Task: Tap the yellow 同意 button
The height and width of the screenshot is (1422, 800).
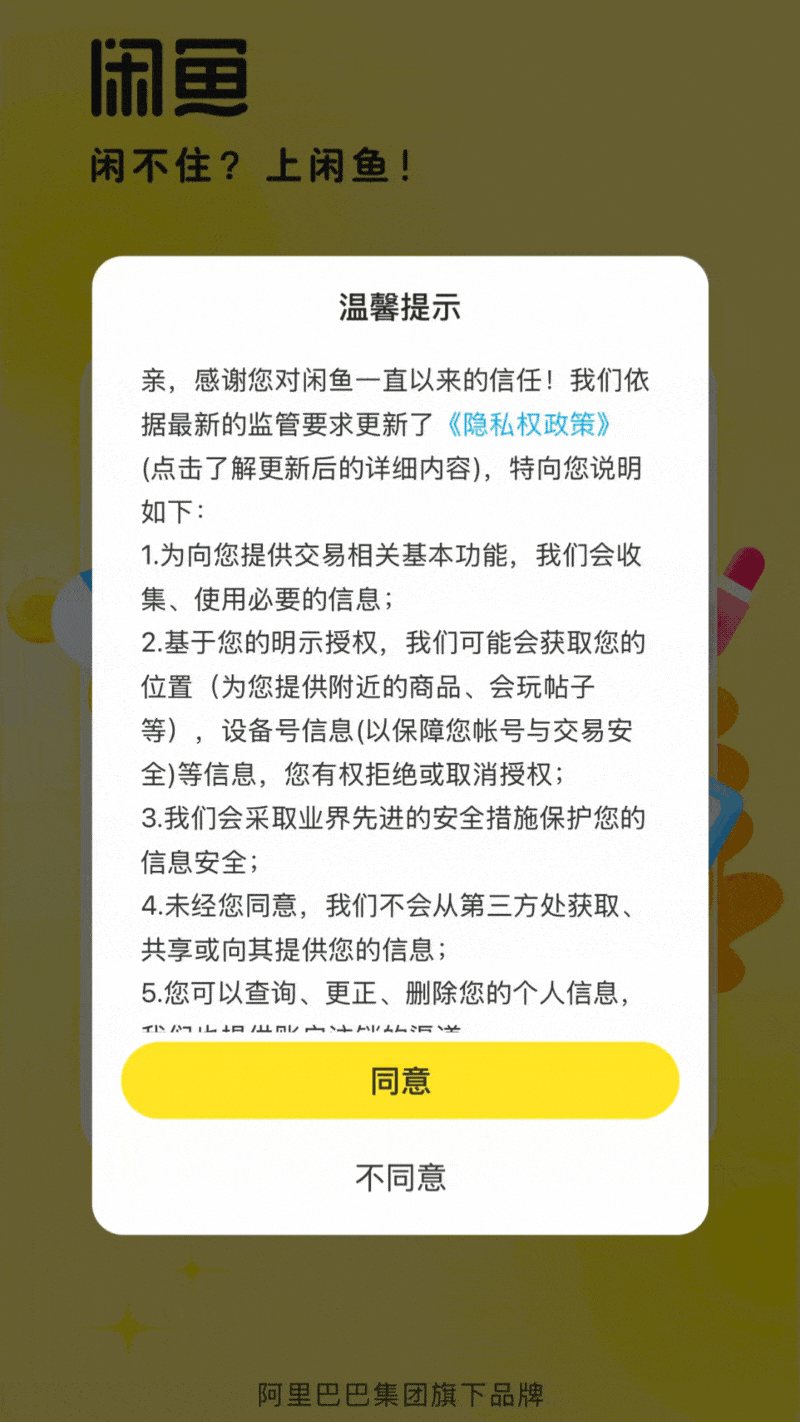Action: point(400,1081)
